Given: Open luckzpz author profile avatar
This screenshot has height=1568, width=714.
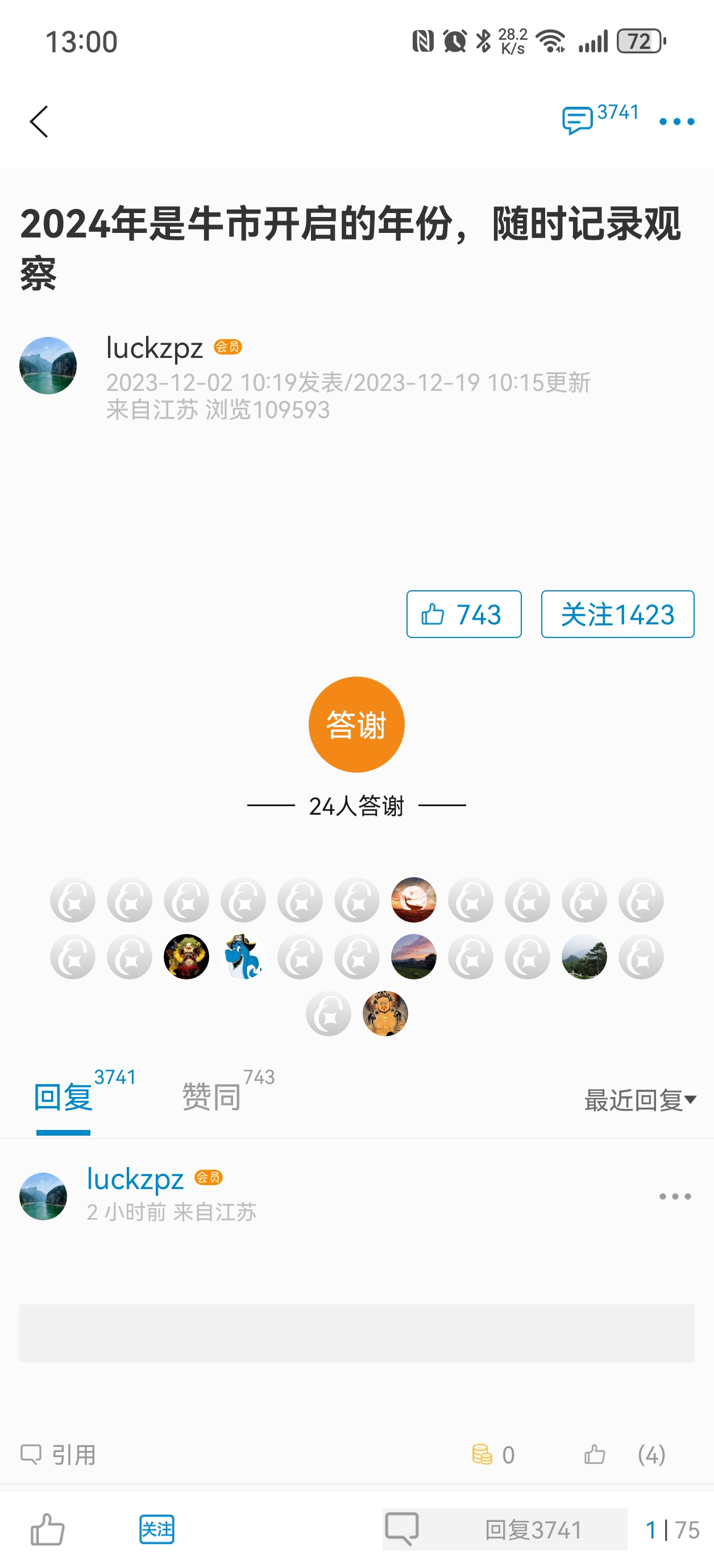Looking at the screenshot, I should pyautogui.click(x=48, y=365).
